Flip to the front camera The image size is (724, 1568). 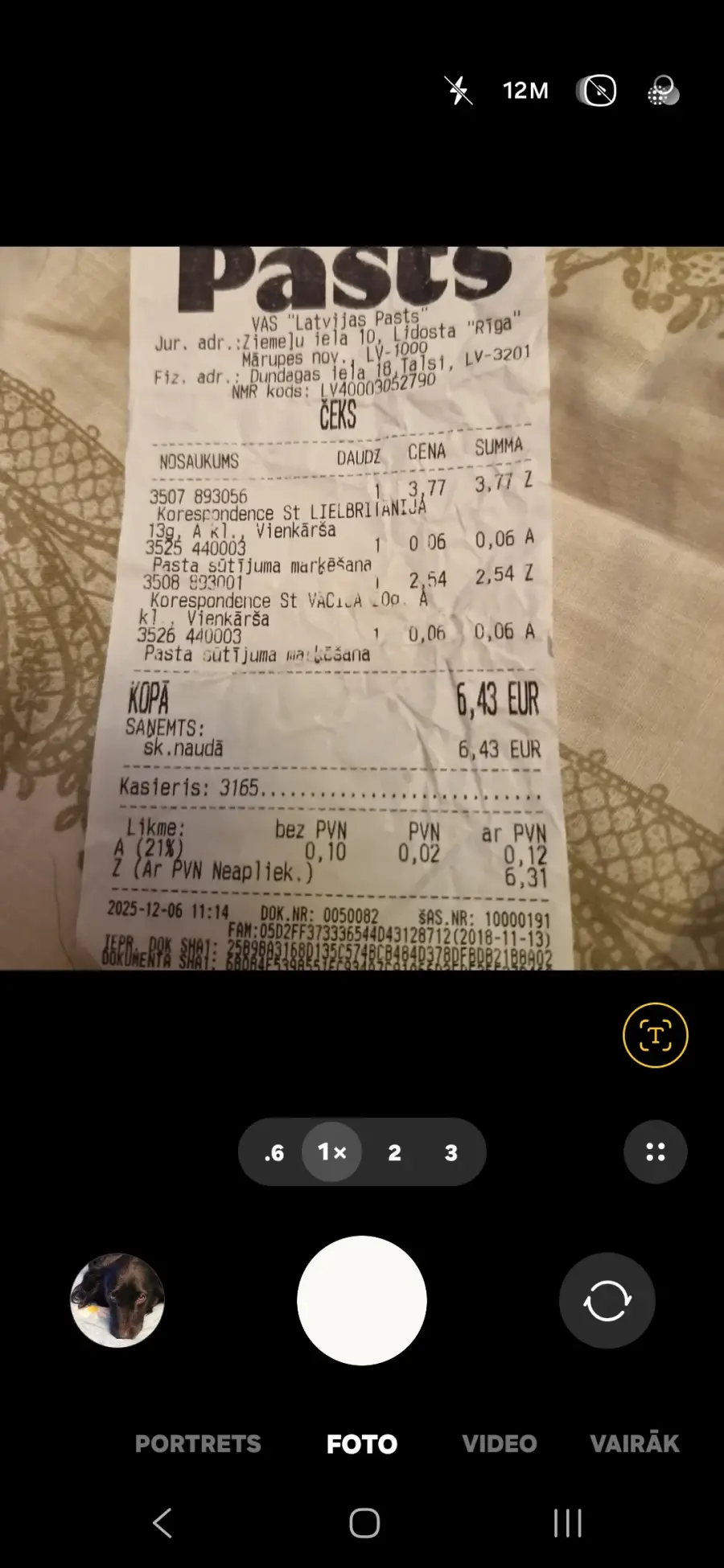607,1300
